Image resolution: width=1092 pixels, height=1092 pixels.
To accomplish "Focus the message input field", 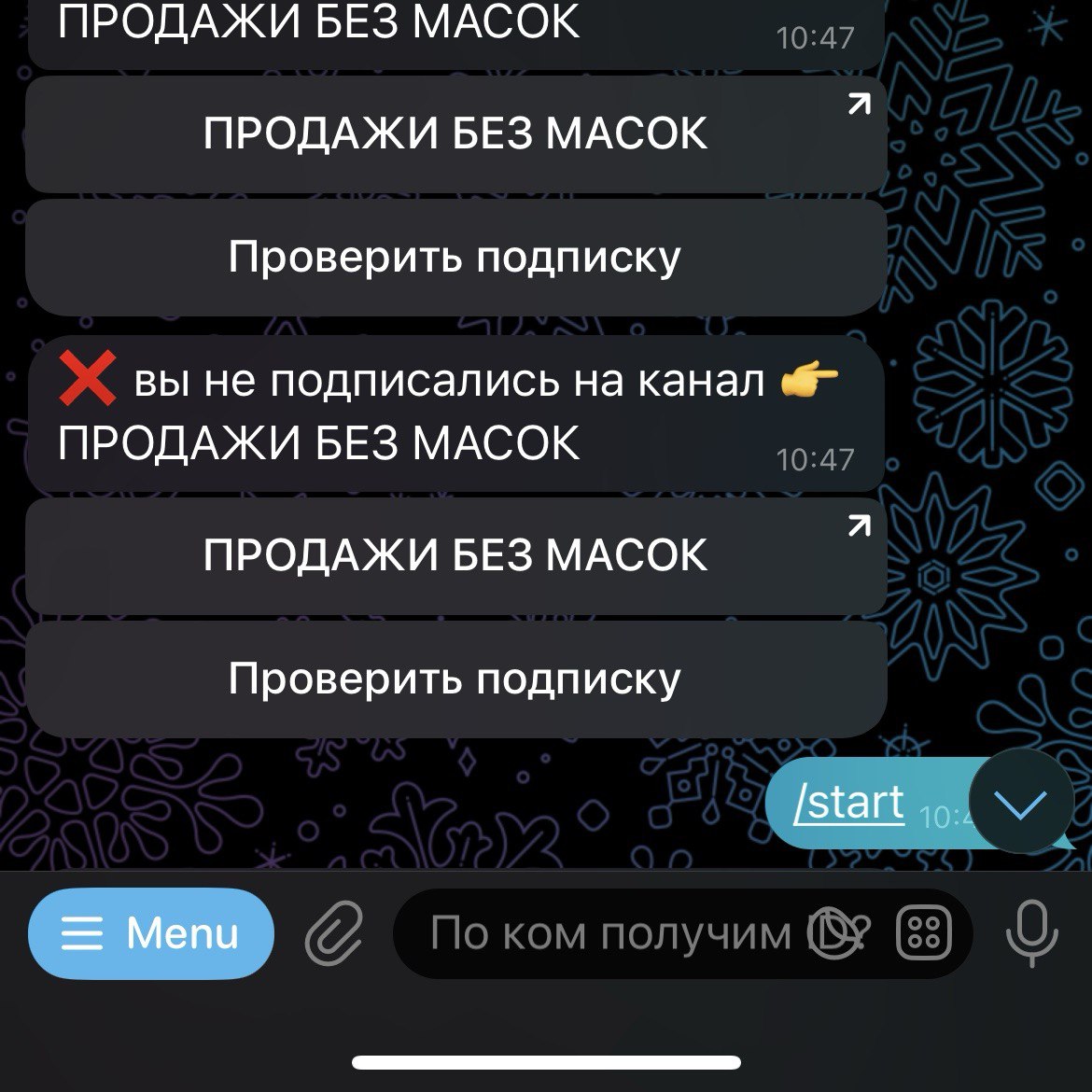I will click(607, 933).
